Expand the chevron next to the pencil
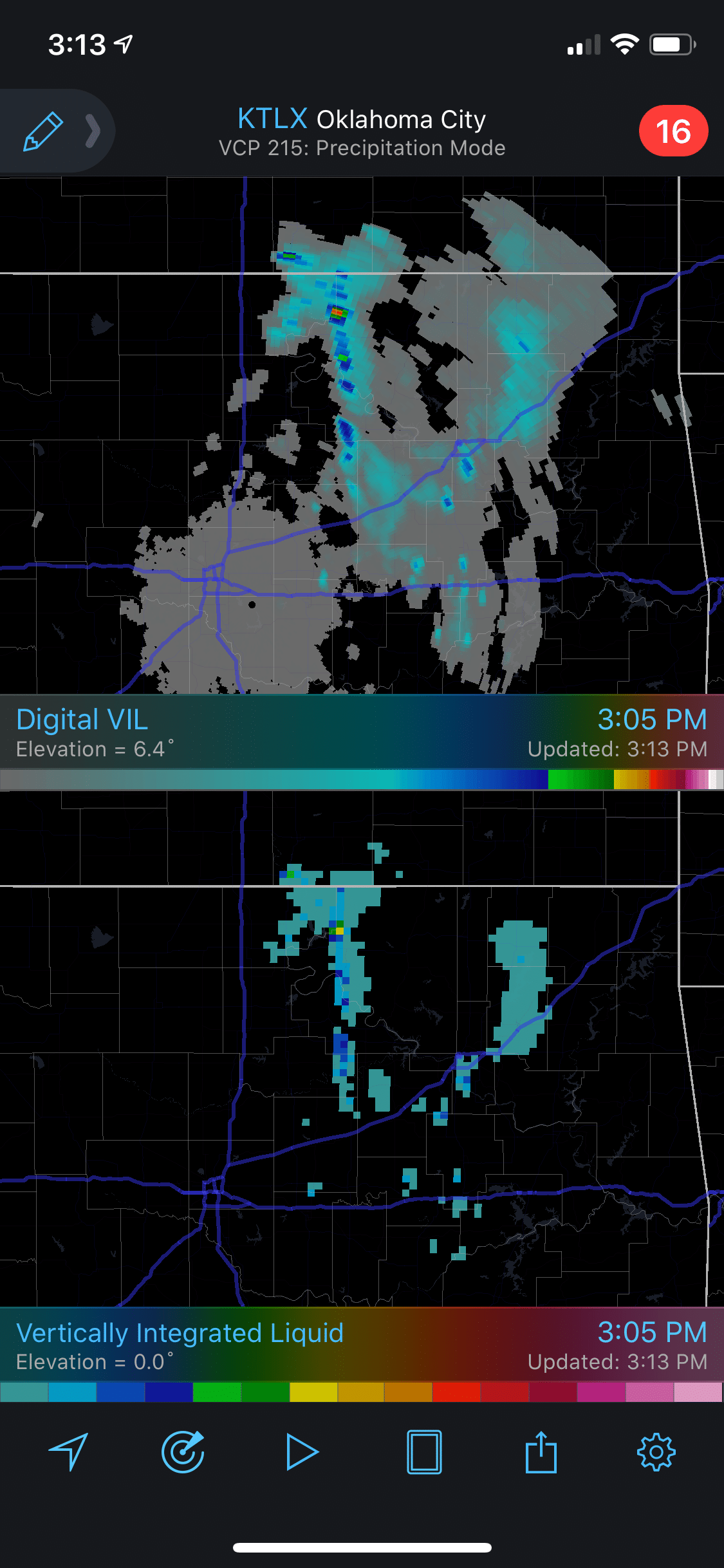 92,129
